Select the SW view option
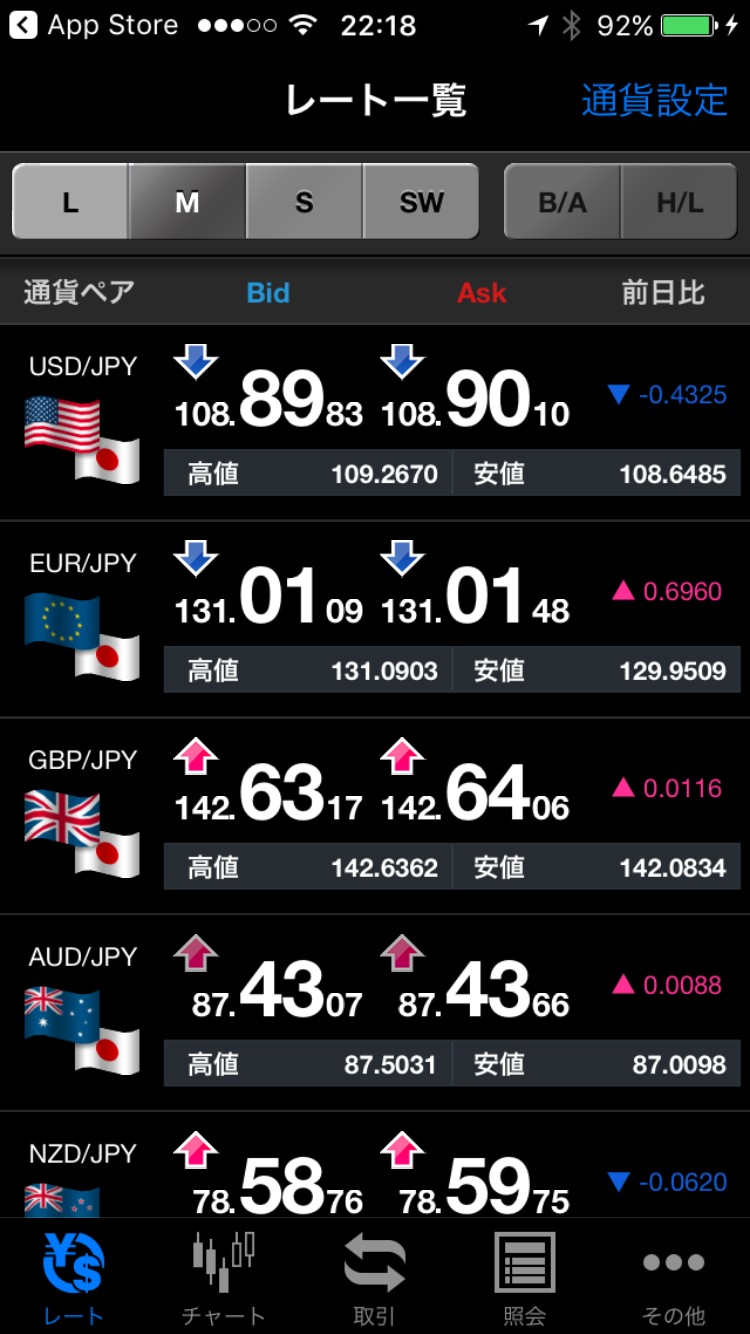Viewport: 750px width, 1334px height. click(421, 202)
